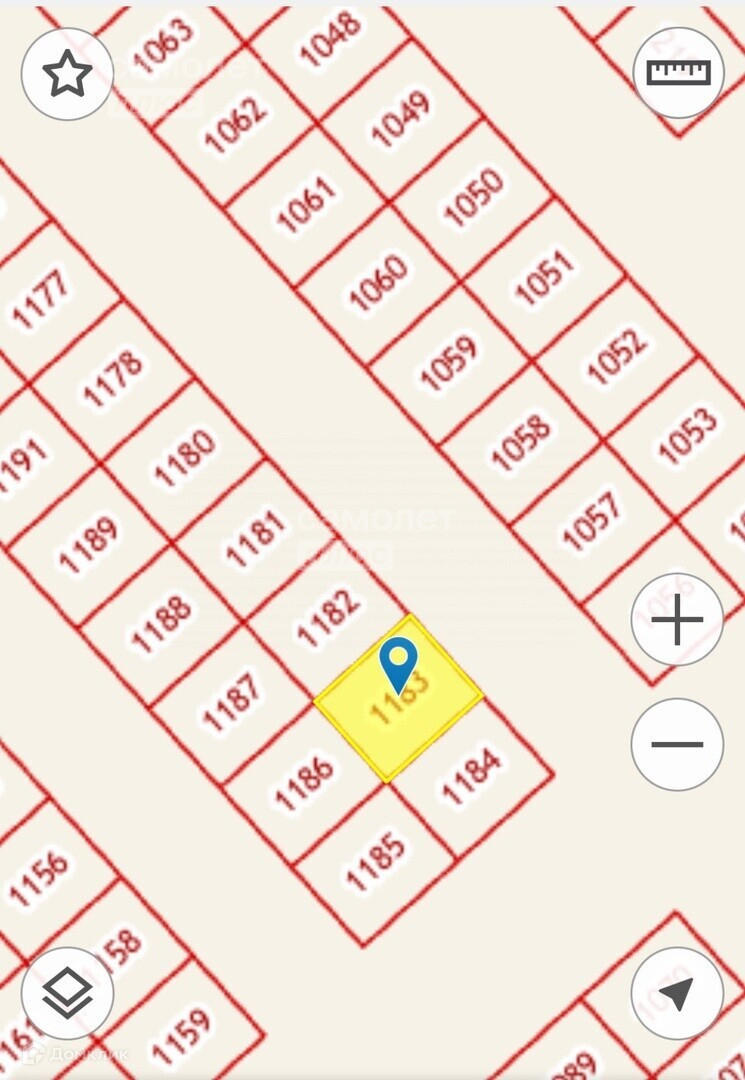This screenshot has height=1080, width=745.
Task: Open the ruler measurement tool
Action: click(678, 74)
